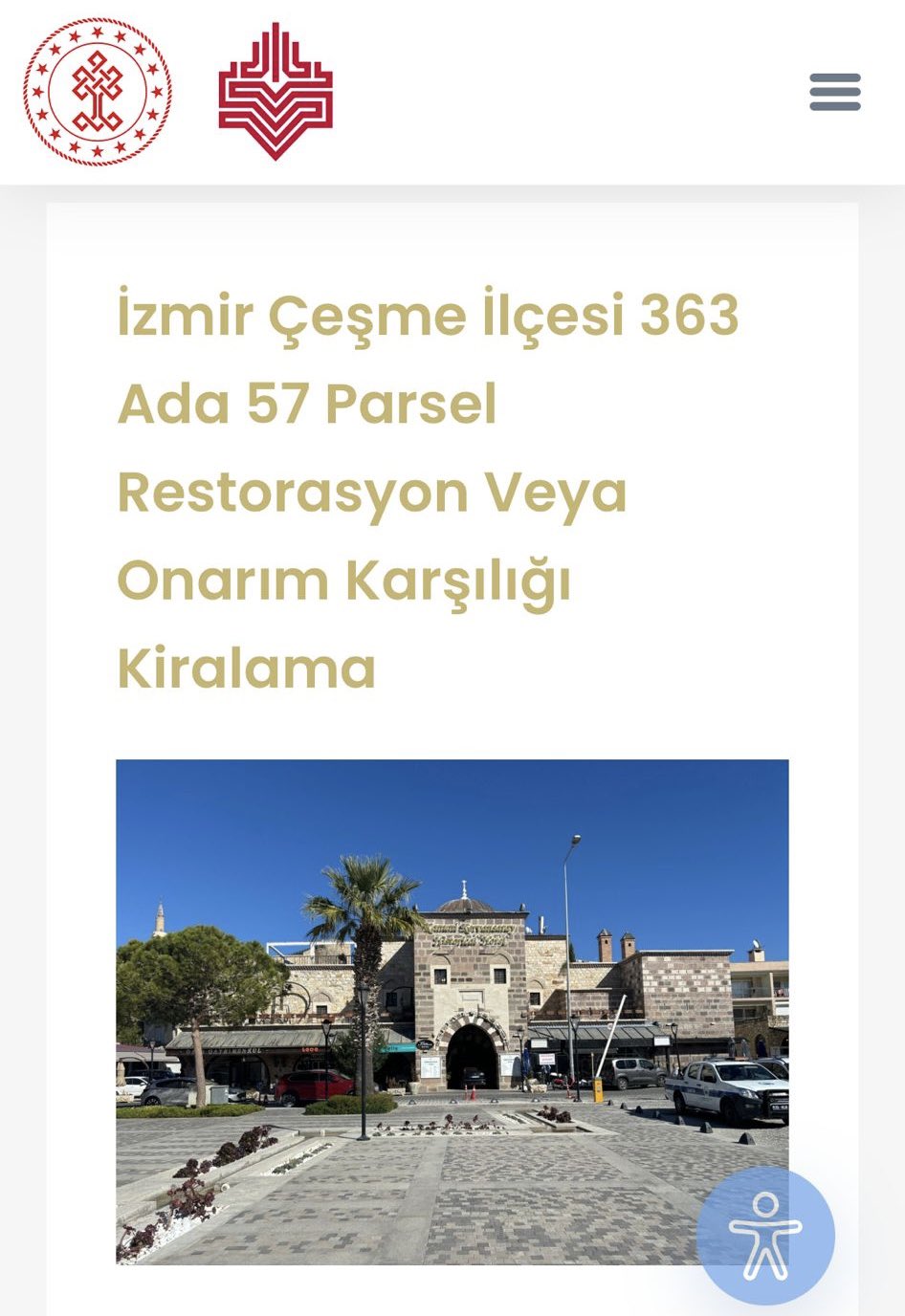The width and height of the screenshot is (905, 1316).
Task: Select the heading line reading Ada 57 Parsel
Action: 306,404
